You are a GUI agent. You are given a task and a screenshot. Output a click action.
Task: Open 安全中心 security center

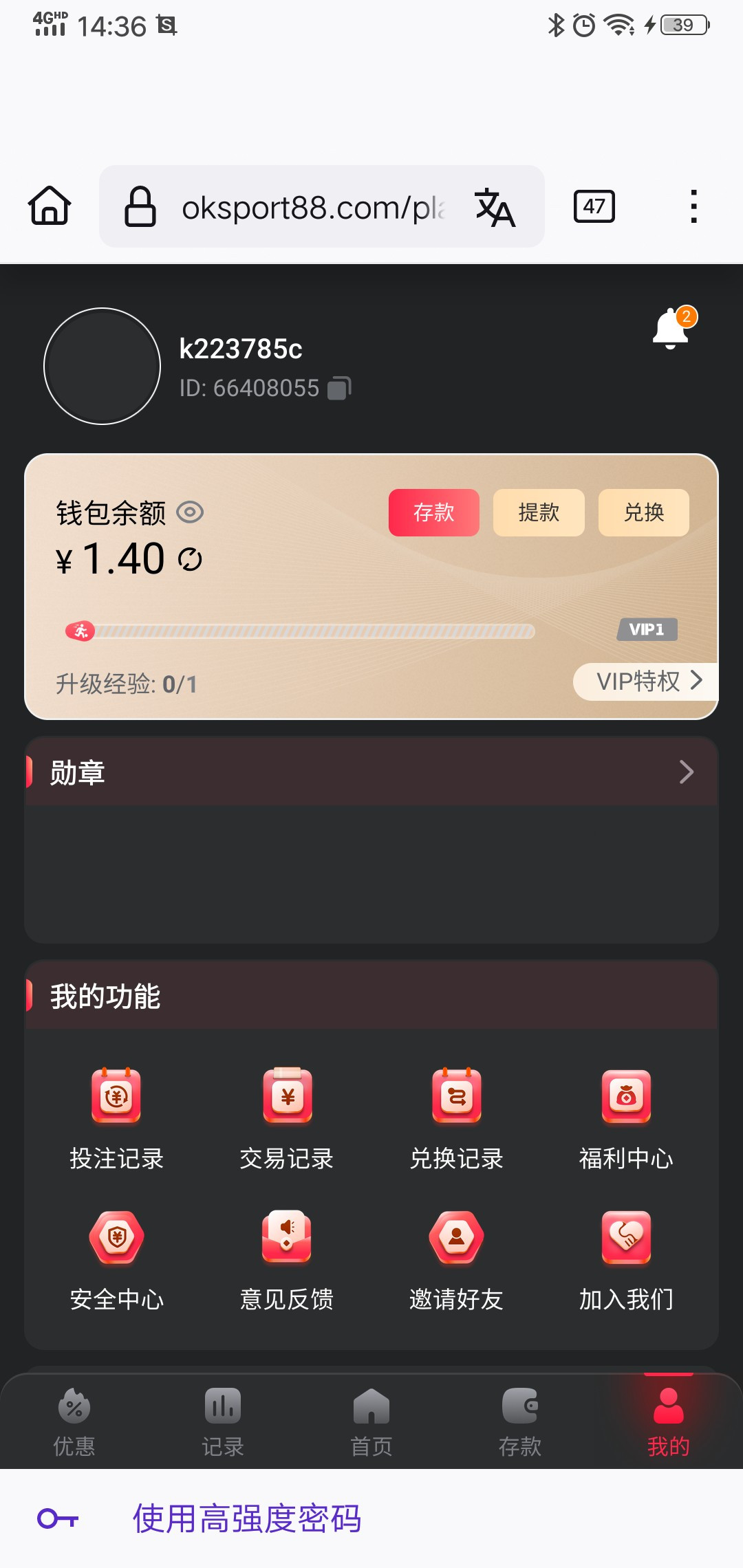[116, 1260]
